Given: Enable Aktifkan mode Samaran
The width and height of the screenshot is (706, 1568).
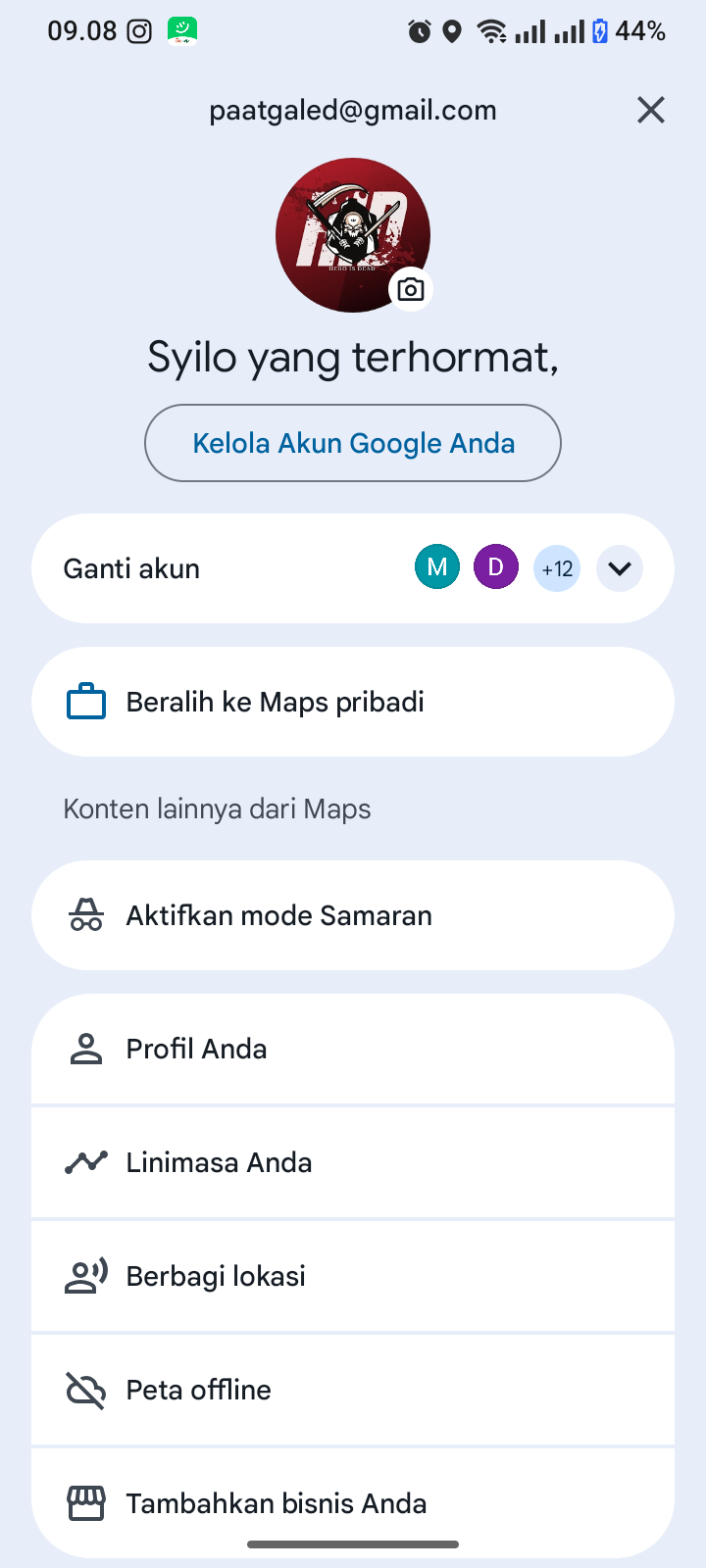Looking at the screenshot, I should coord(353,915).
